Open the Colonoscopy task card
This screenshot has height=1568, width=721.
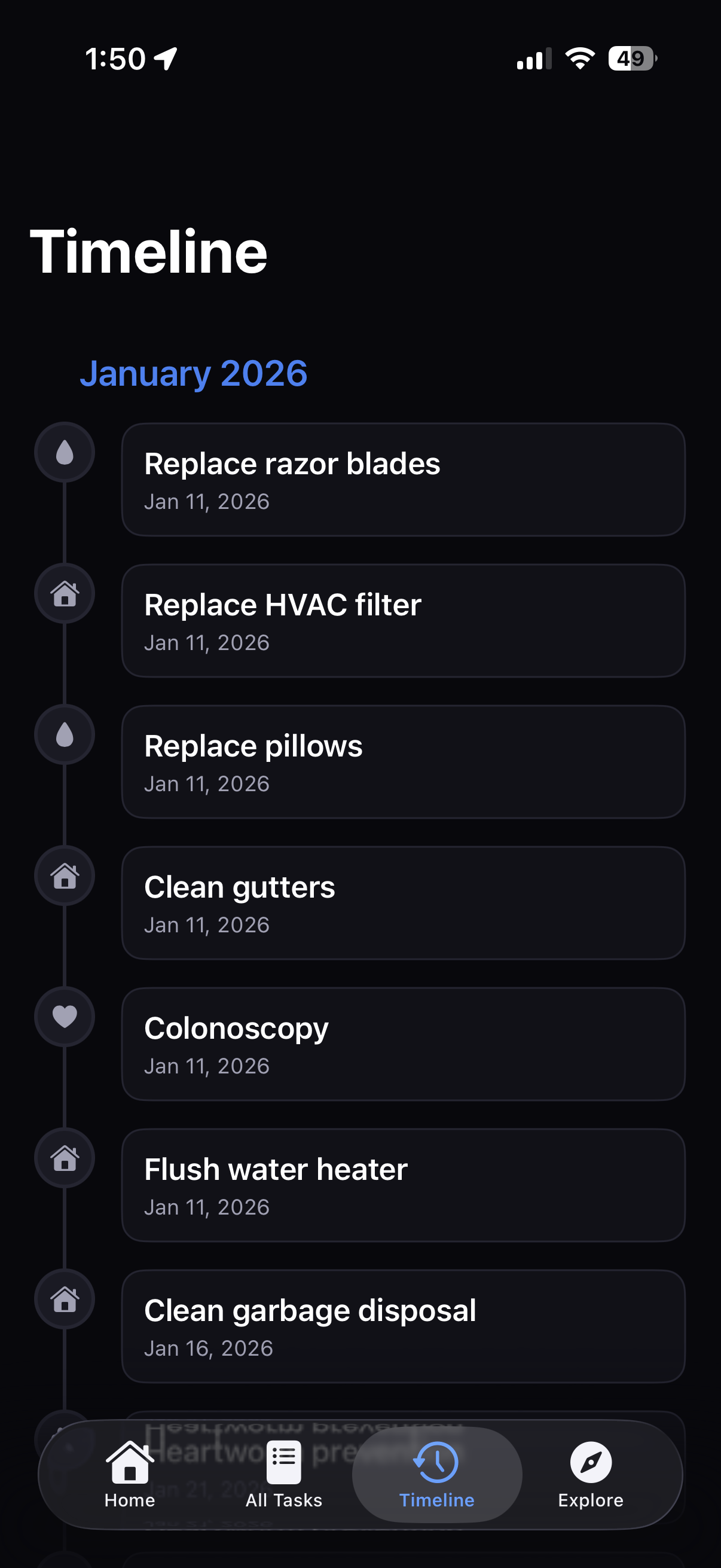pos(404,1044)
